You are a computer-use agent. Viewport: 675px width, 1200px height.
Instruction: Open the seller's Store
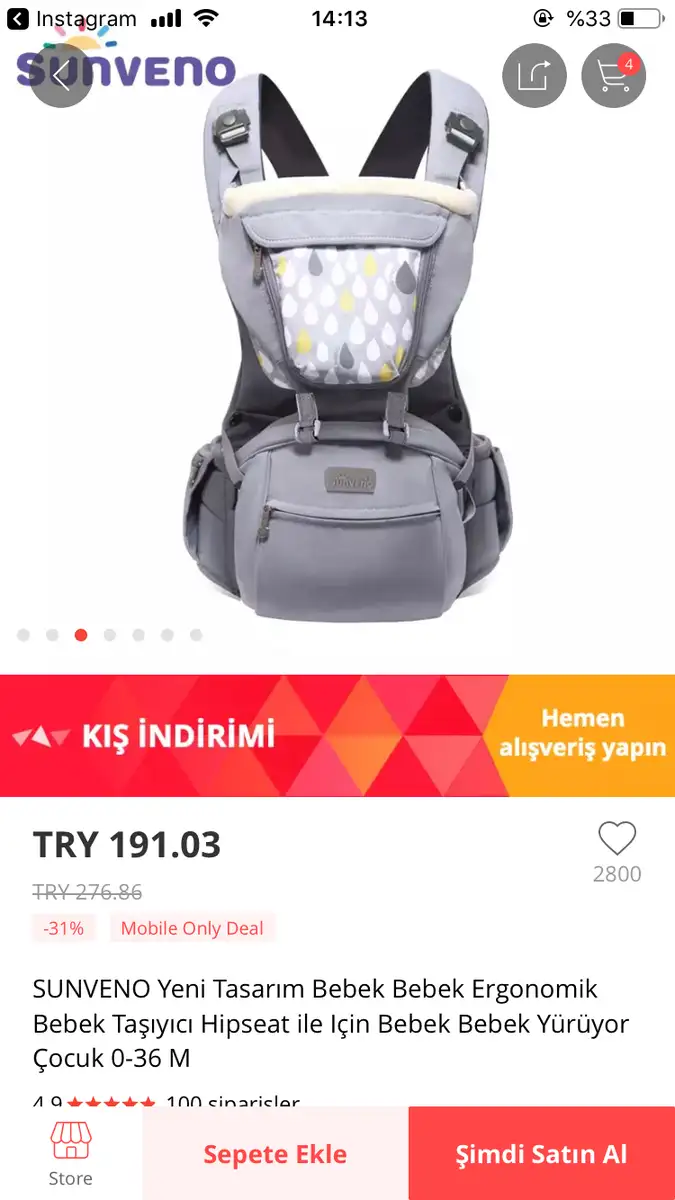point(71,1154)
